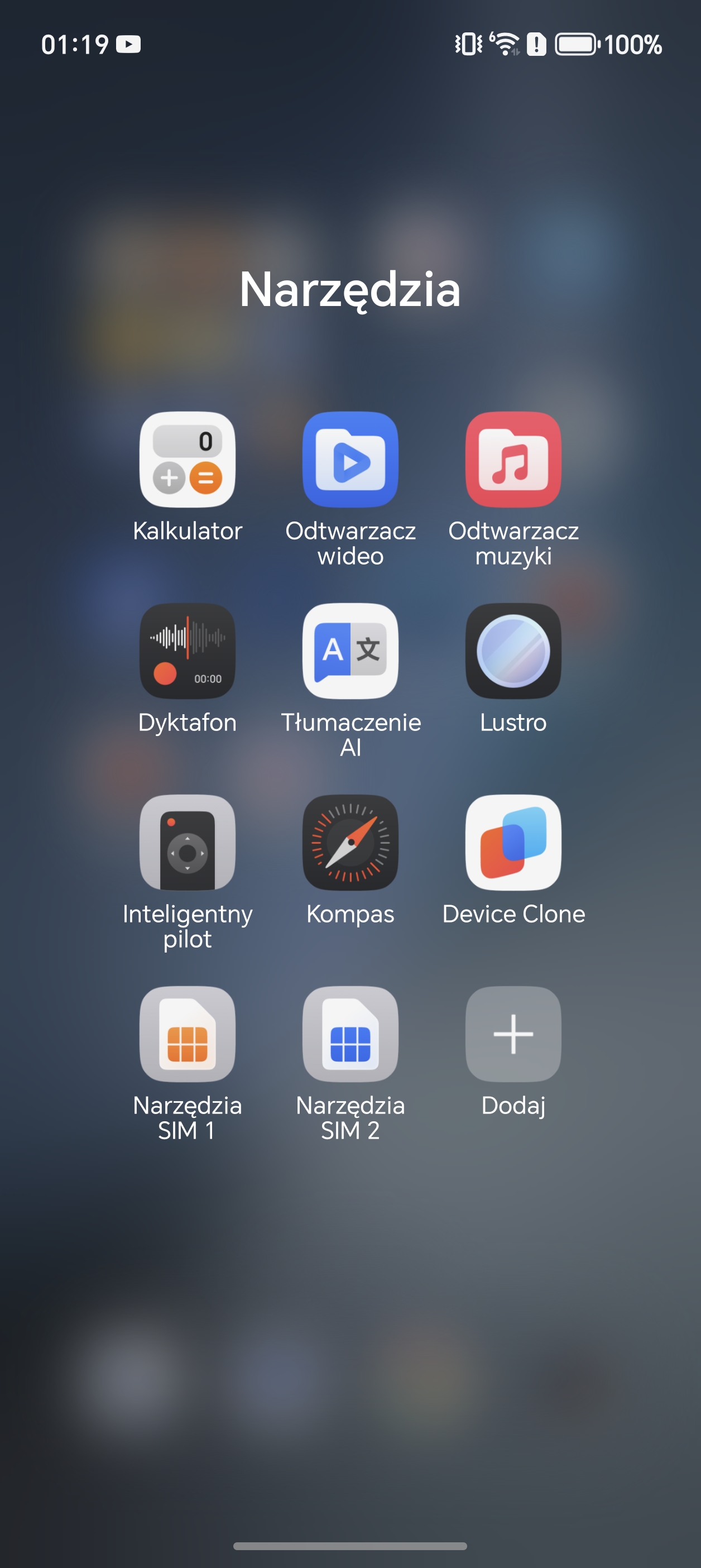
Task: Tap the Narzędzia folder name to rename
Action: (x=350, y=289)
